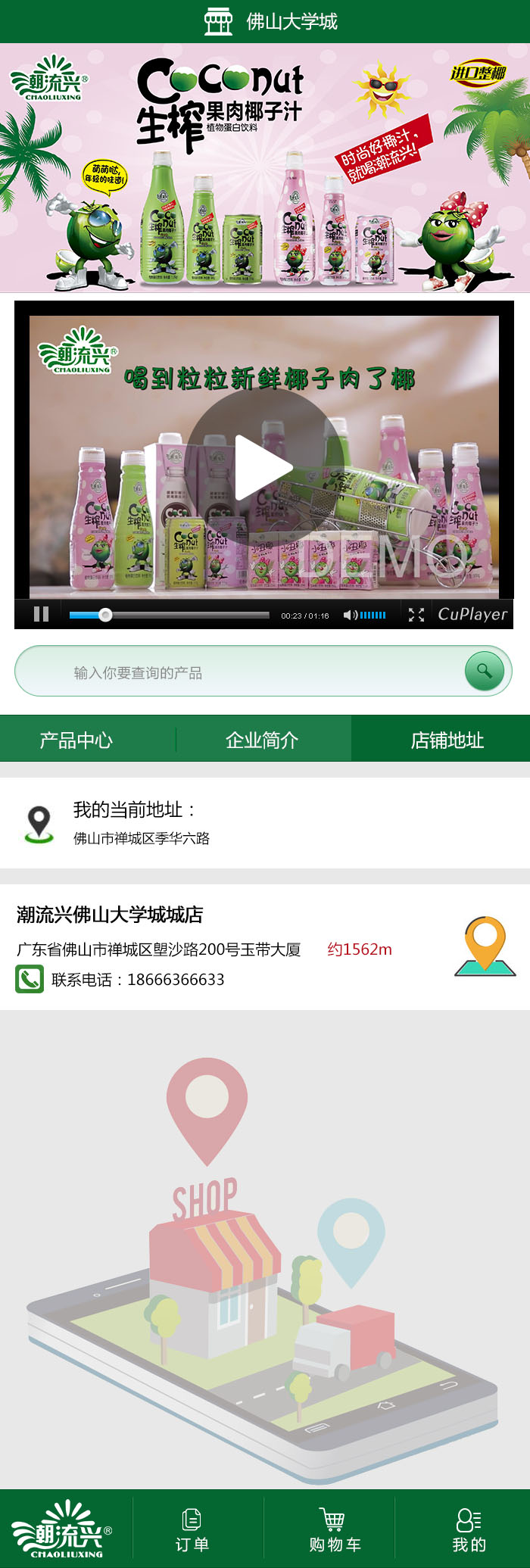Open the coconut juice promo banner

pos(265,167)
